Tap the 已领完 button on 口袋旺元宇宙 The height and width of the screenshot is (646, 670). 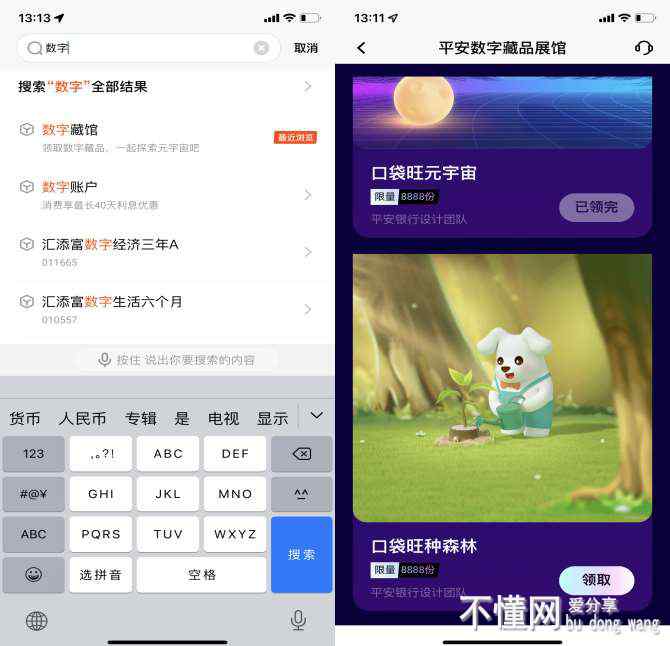[x=596, y=208]
